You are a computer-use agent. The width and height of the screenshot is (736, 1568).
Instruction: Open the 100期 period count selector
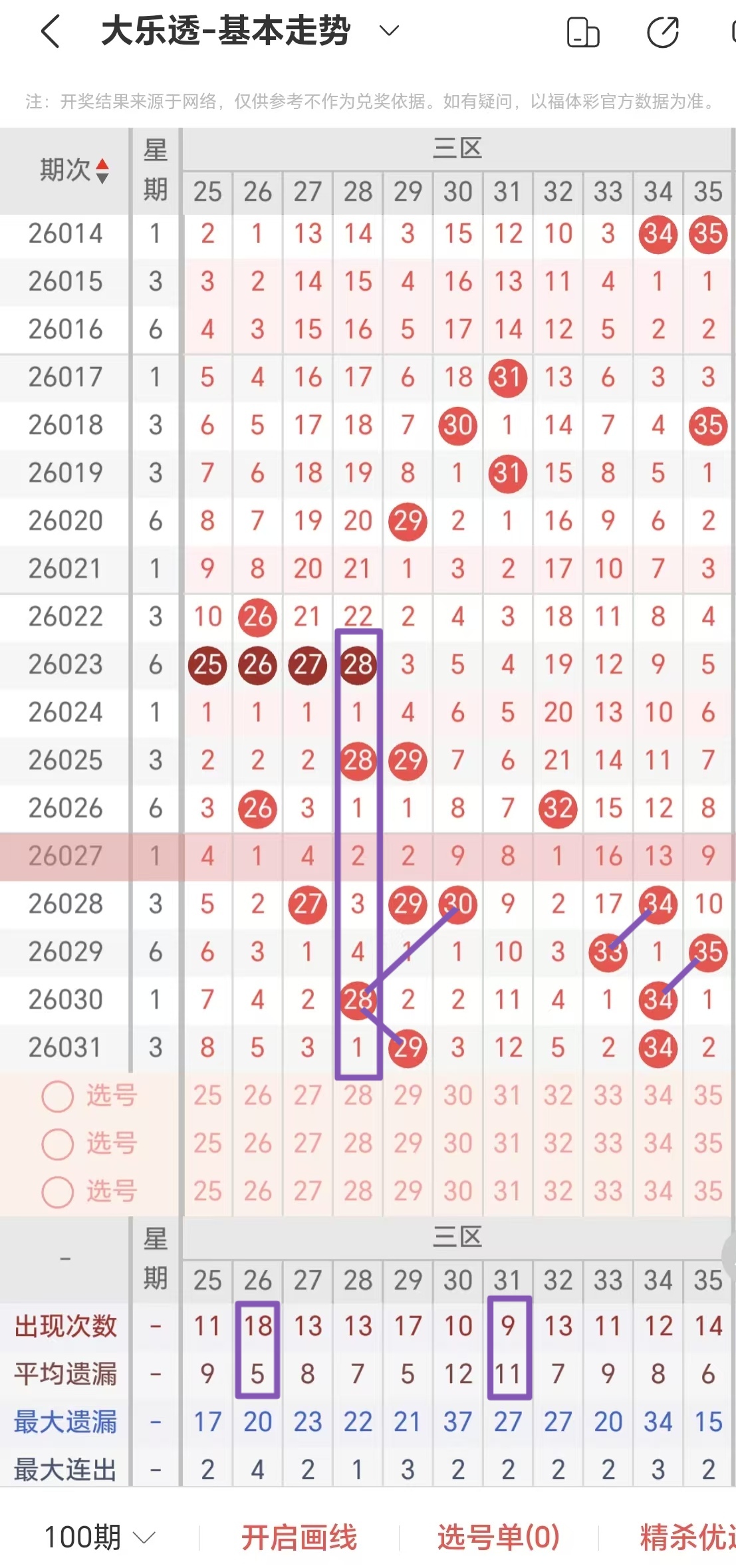[99, 1537]
